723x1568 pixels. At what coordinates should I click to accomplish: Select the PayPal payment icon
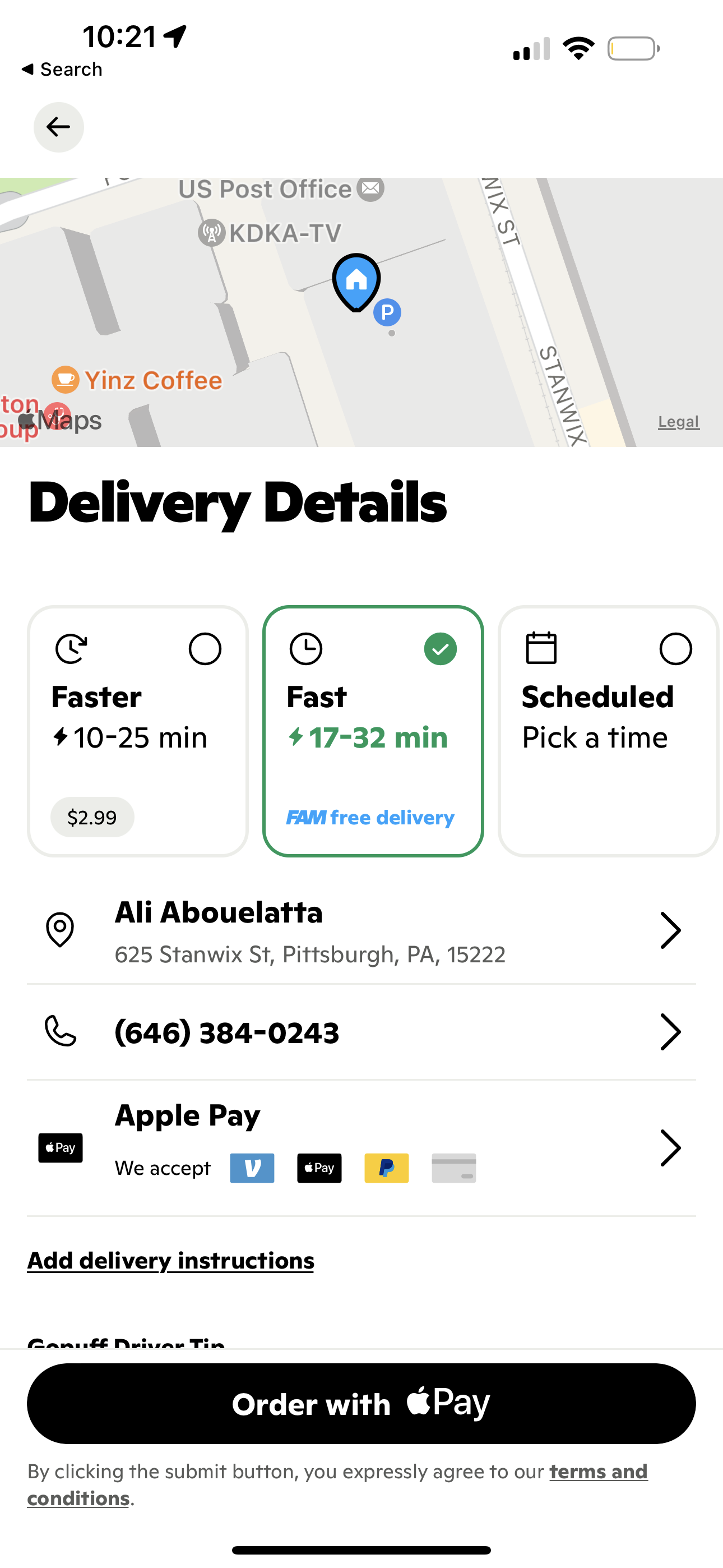click(x=387, y=1168)
